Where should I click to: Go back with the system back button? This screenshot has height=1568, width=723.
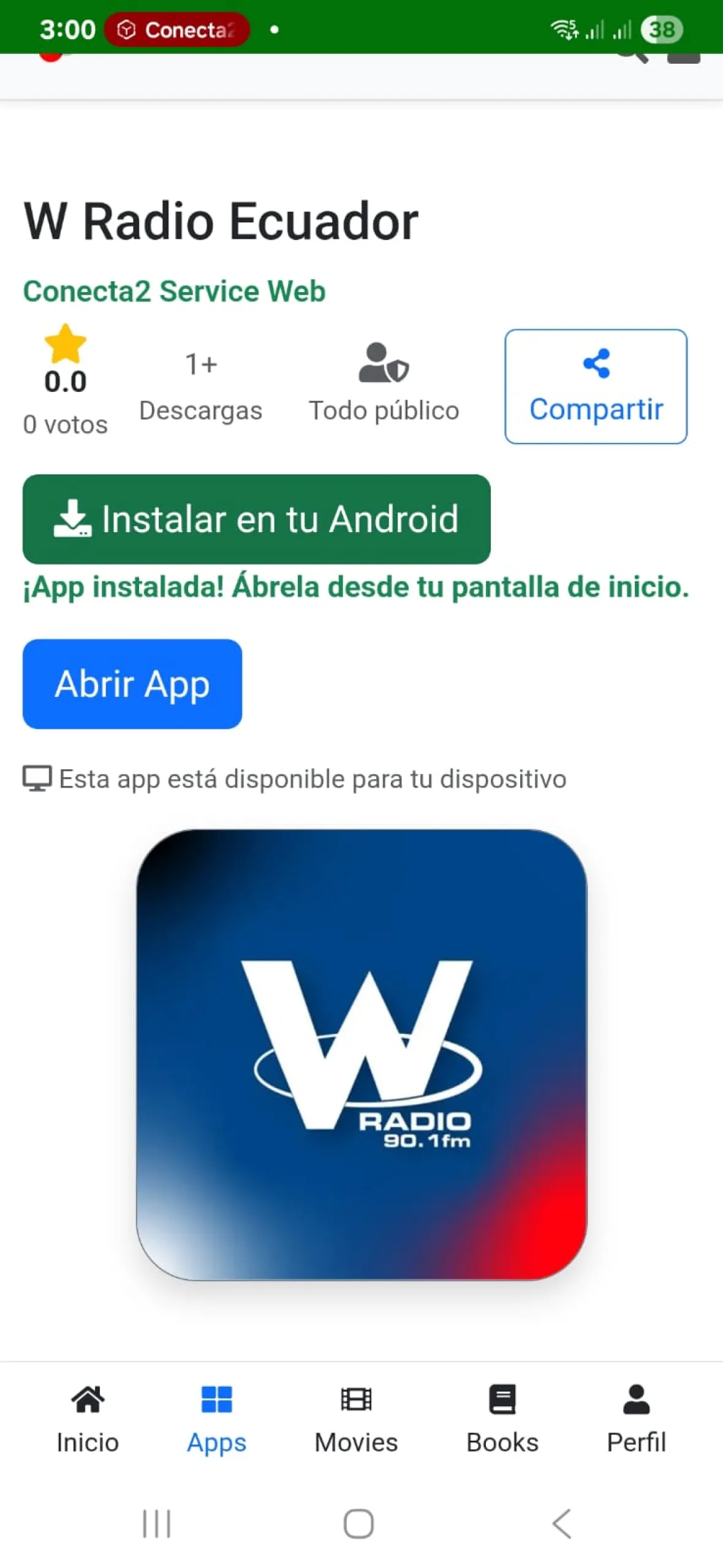pyautogui.click(x=561, y=1523)
